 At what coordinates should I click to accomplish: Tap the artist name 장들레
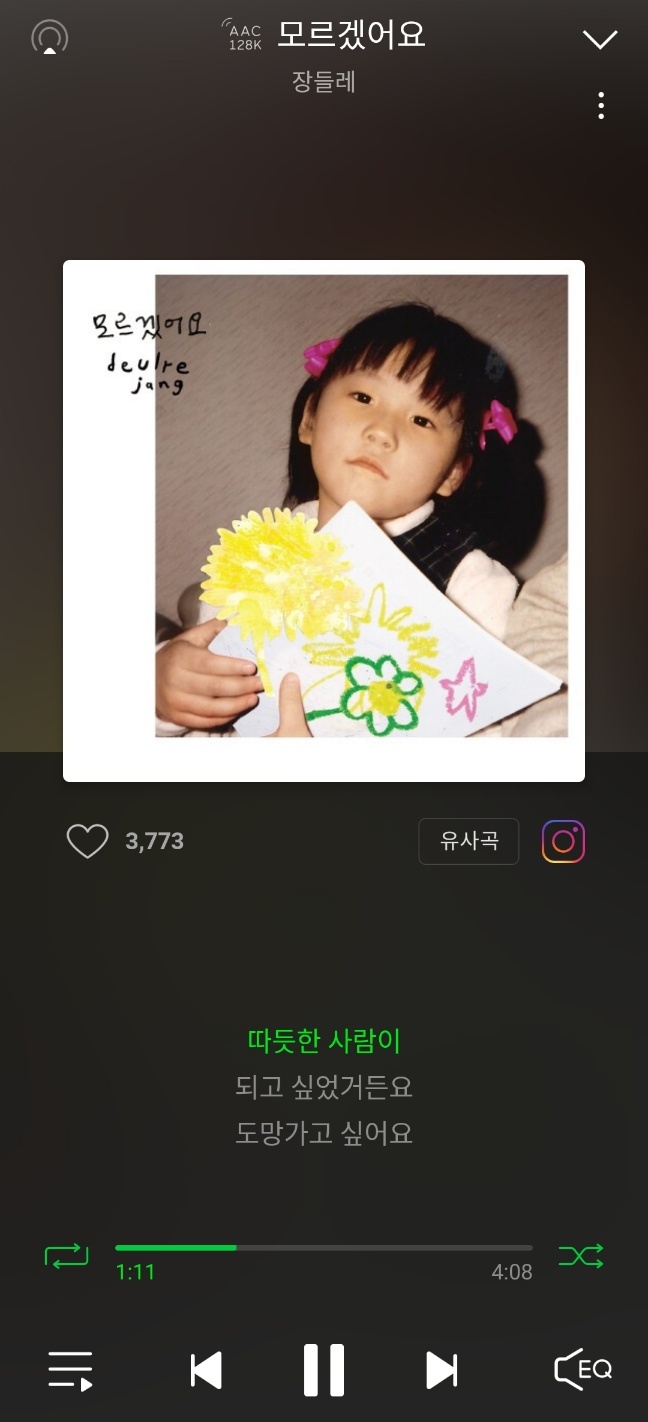324,82
